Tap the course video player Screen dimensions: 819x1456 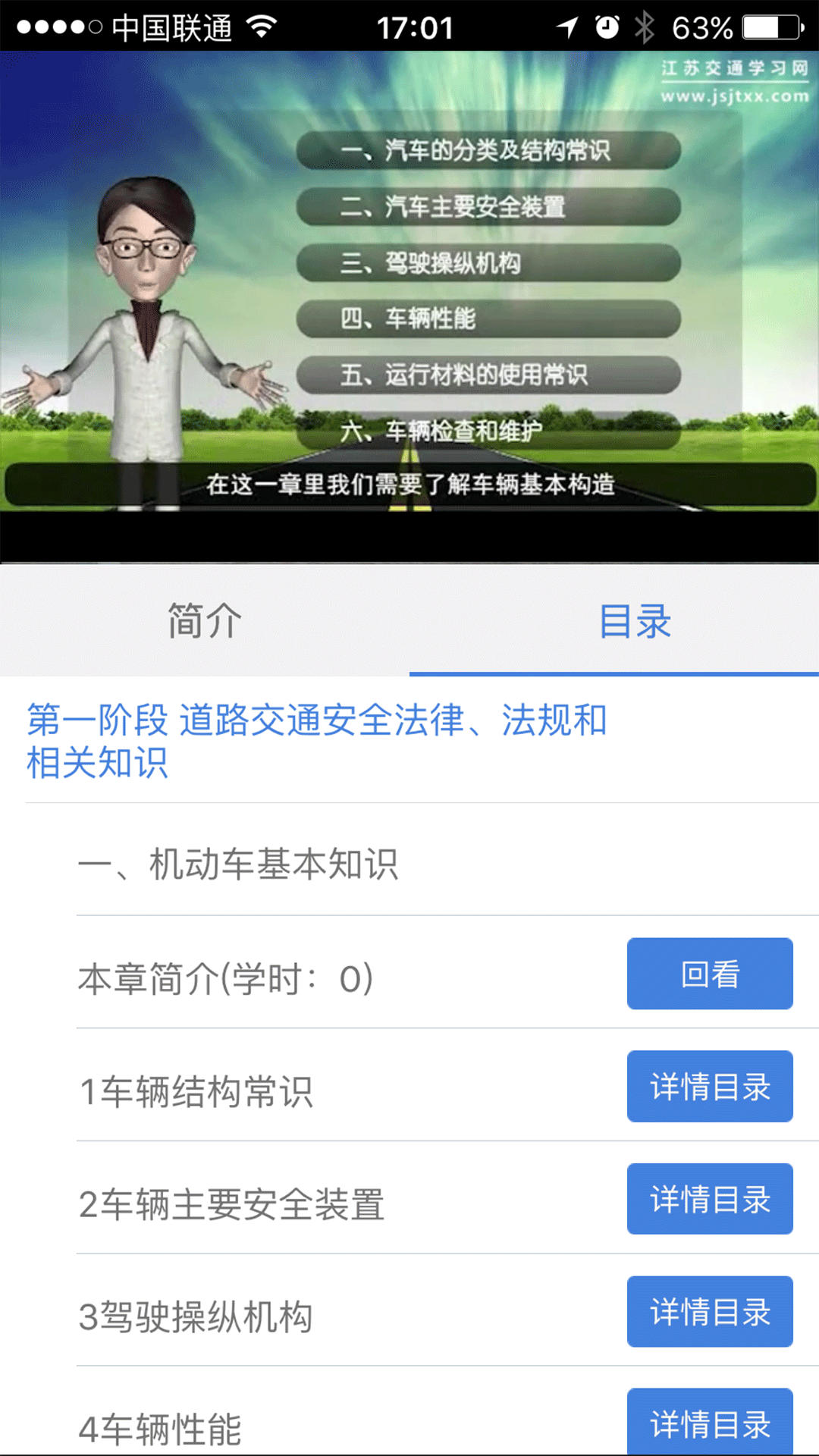click(409, 303)
